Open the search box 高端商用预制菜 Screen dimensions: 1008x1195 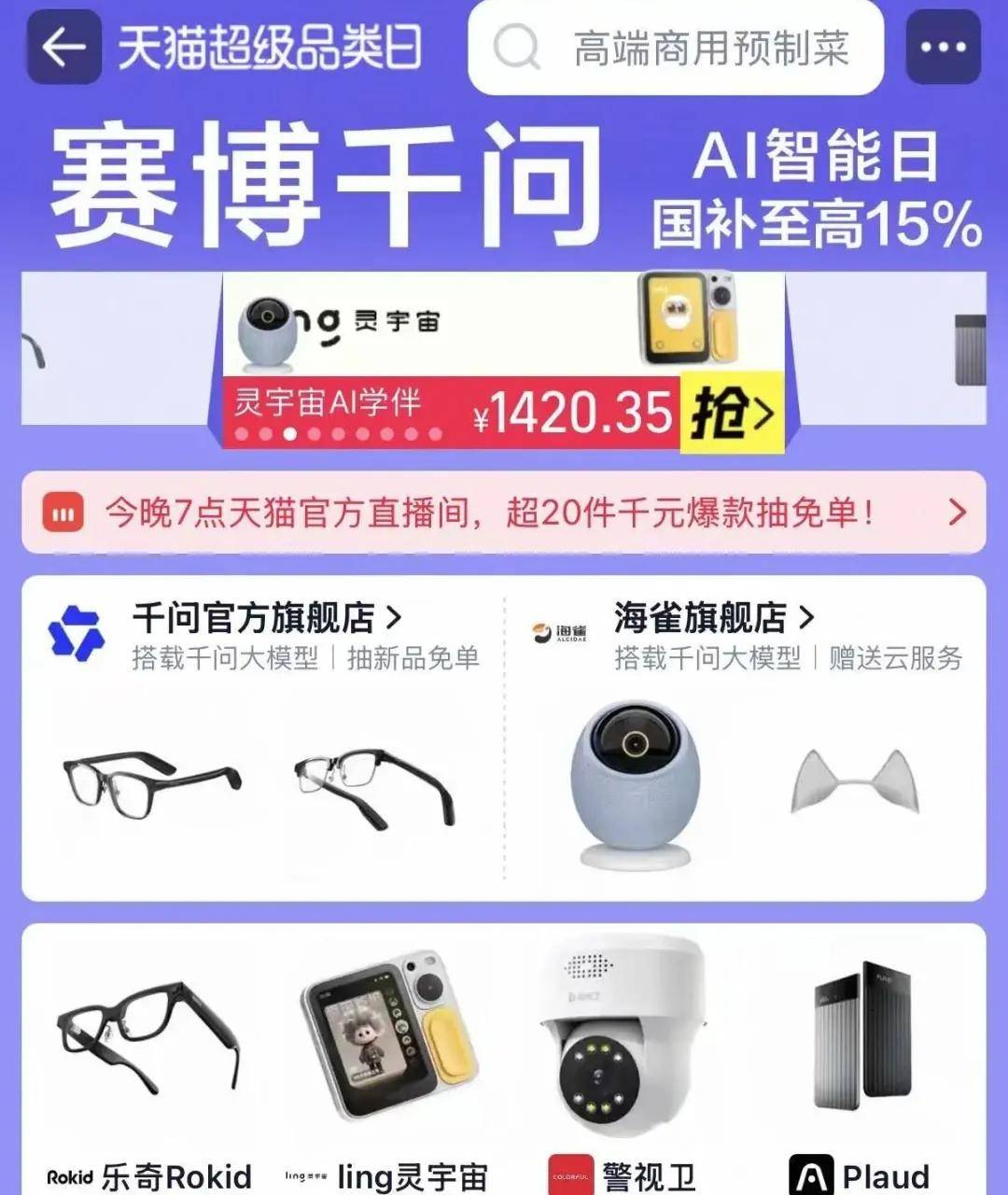point(676,49)
